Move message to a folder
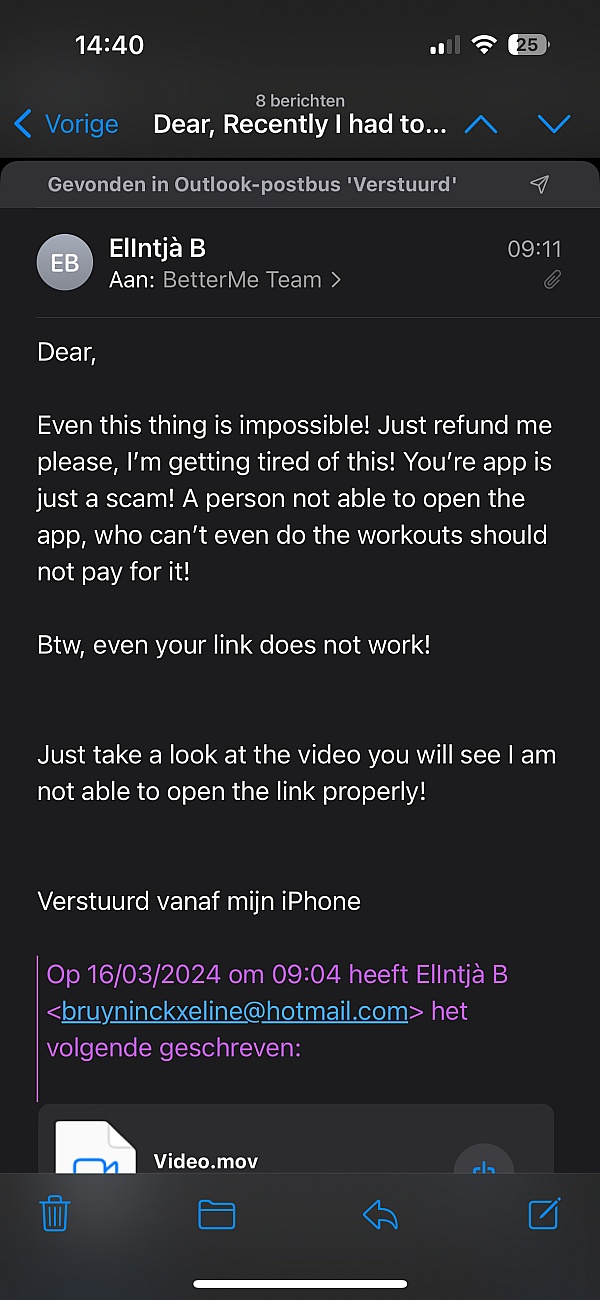600x1300 pixels. click(217, 1214)
